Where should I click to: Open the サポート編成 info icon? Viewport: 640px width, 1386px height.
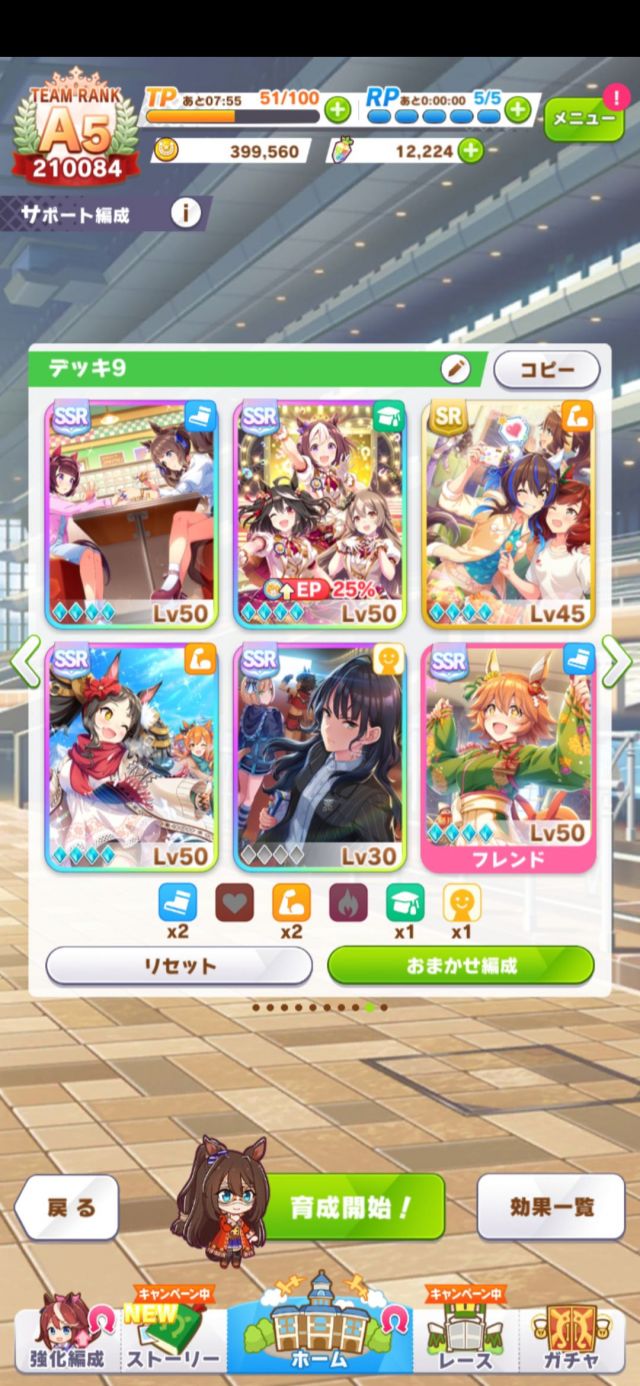tap(185, 213)
